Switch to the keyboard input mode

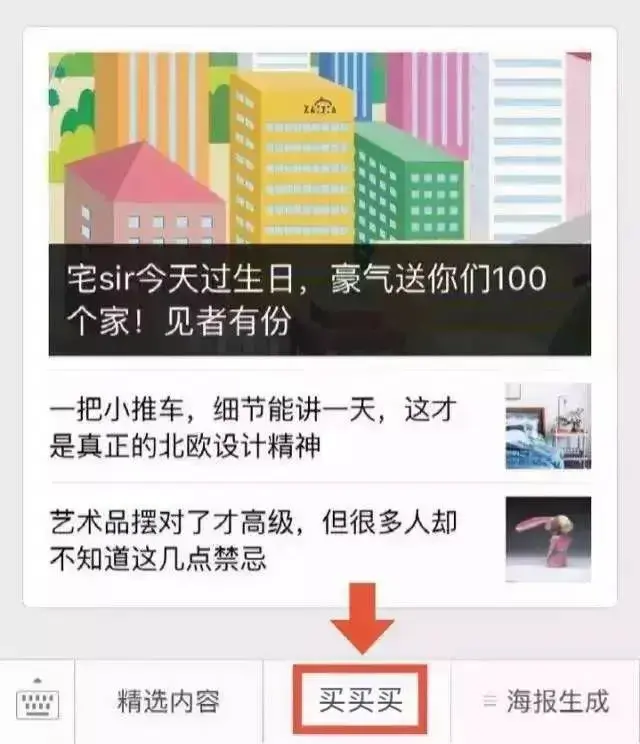click(x=36, y=701)
